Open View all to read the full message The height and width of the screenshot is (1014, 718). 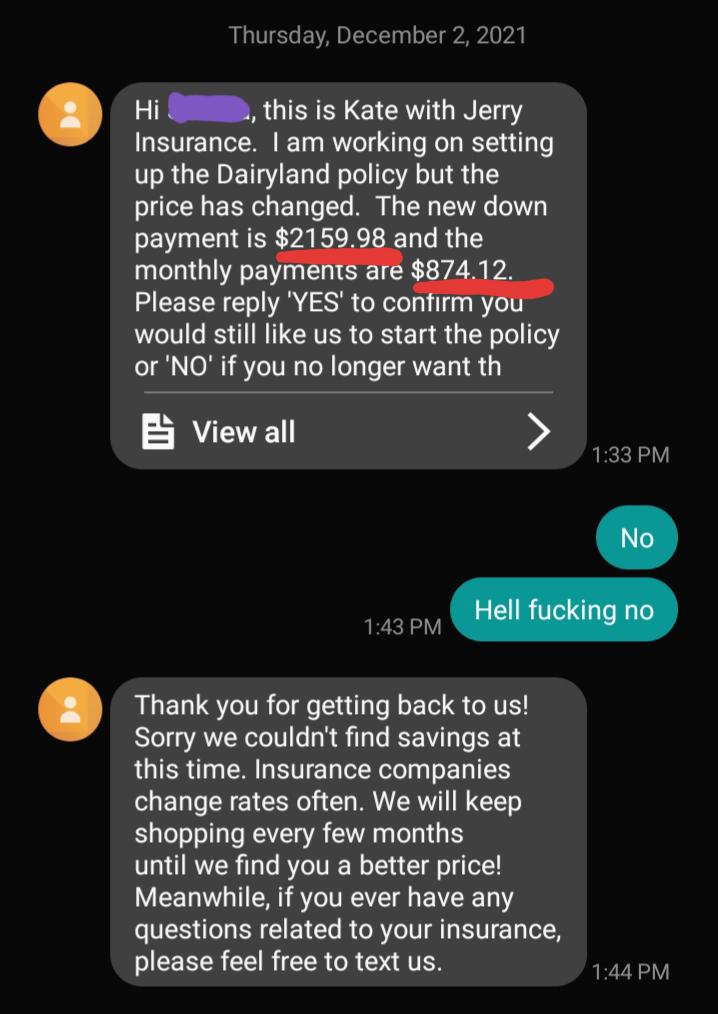click(345, 432)
